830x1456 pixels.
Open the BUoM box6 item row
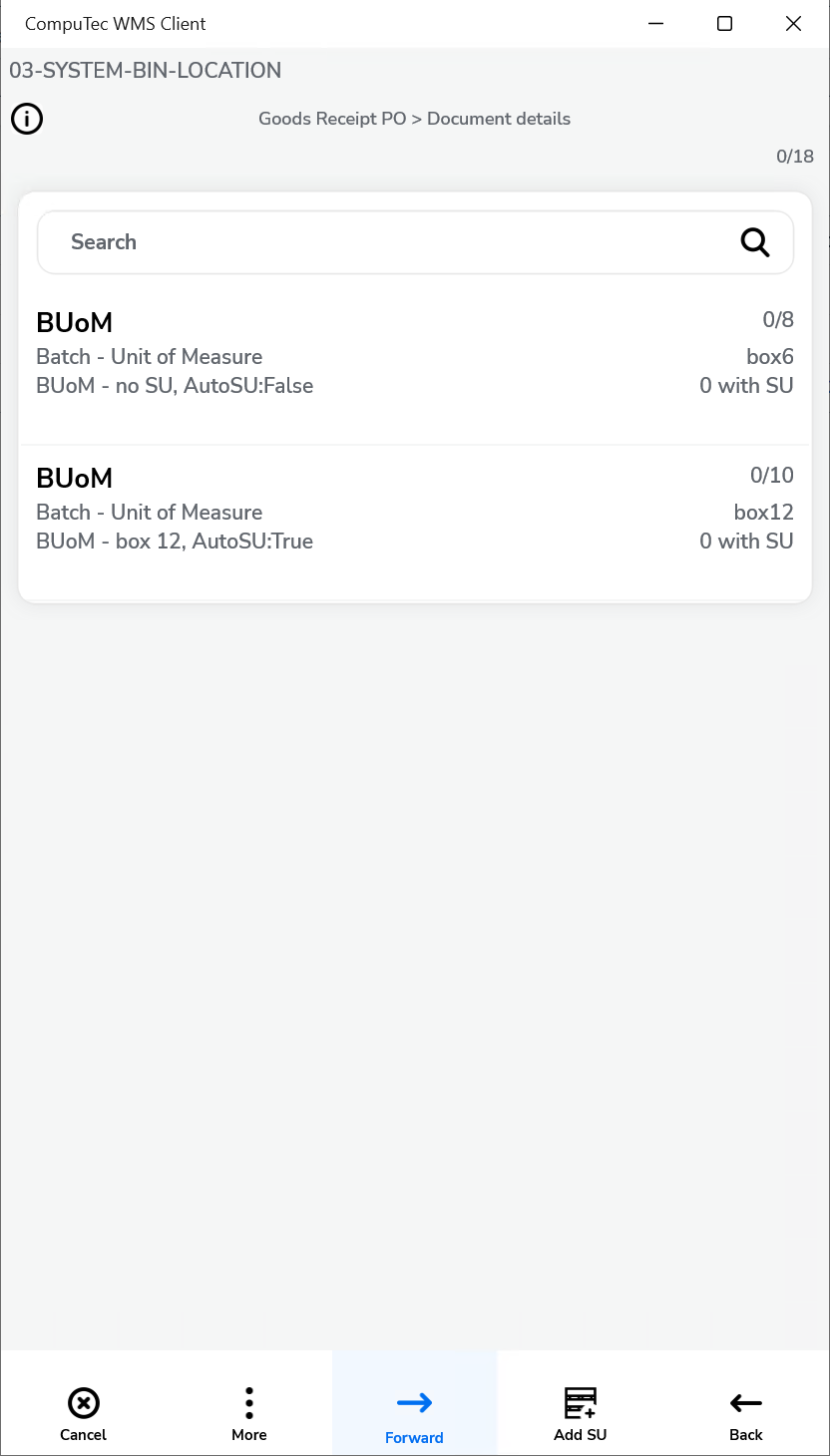pyautogui.click(x=415, y=356)
